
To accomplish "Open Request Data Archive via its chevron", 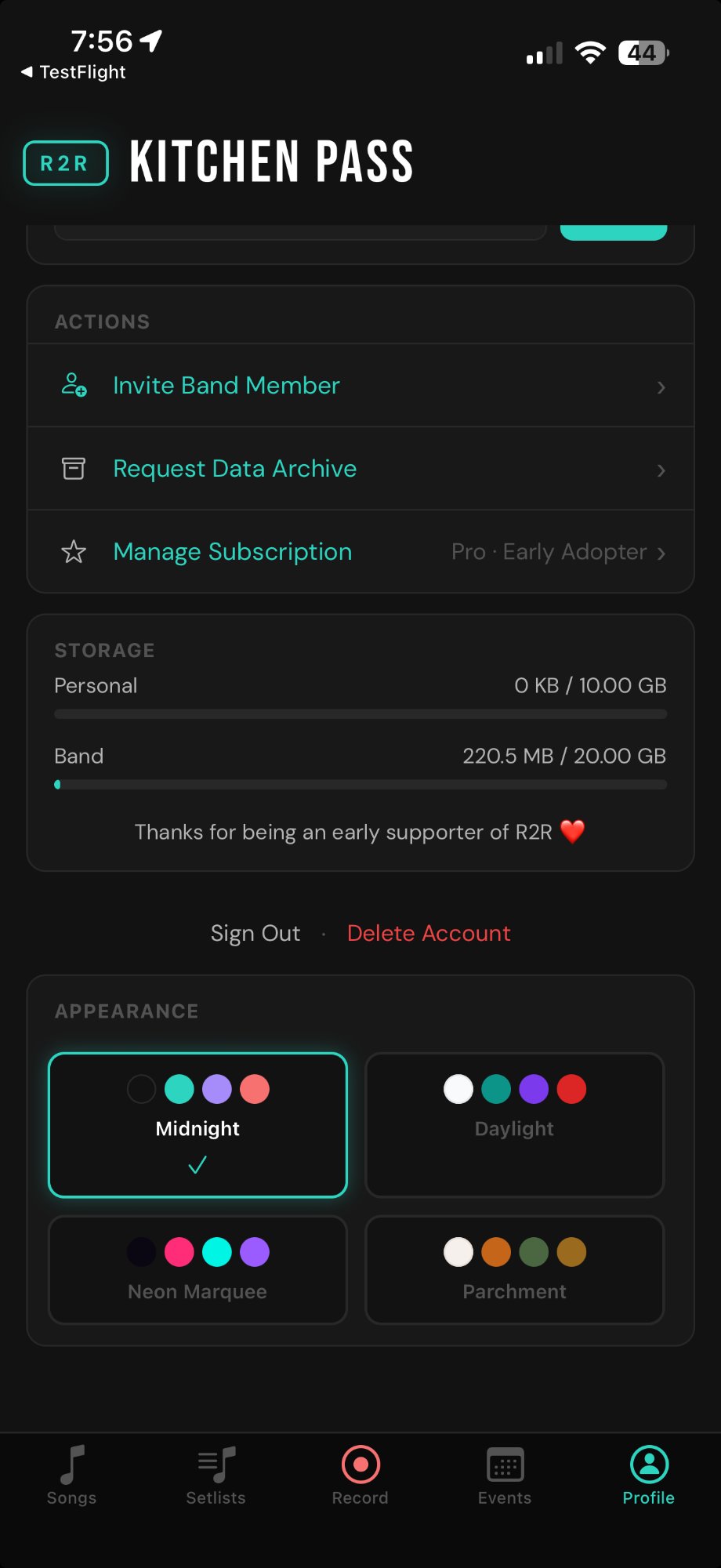I will coord(661,470).
